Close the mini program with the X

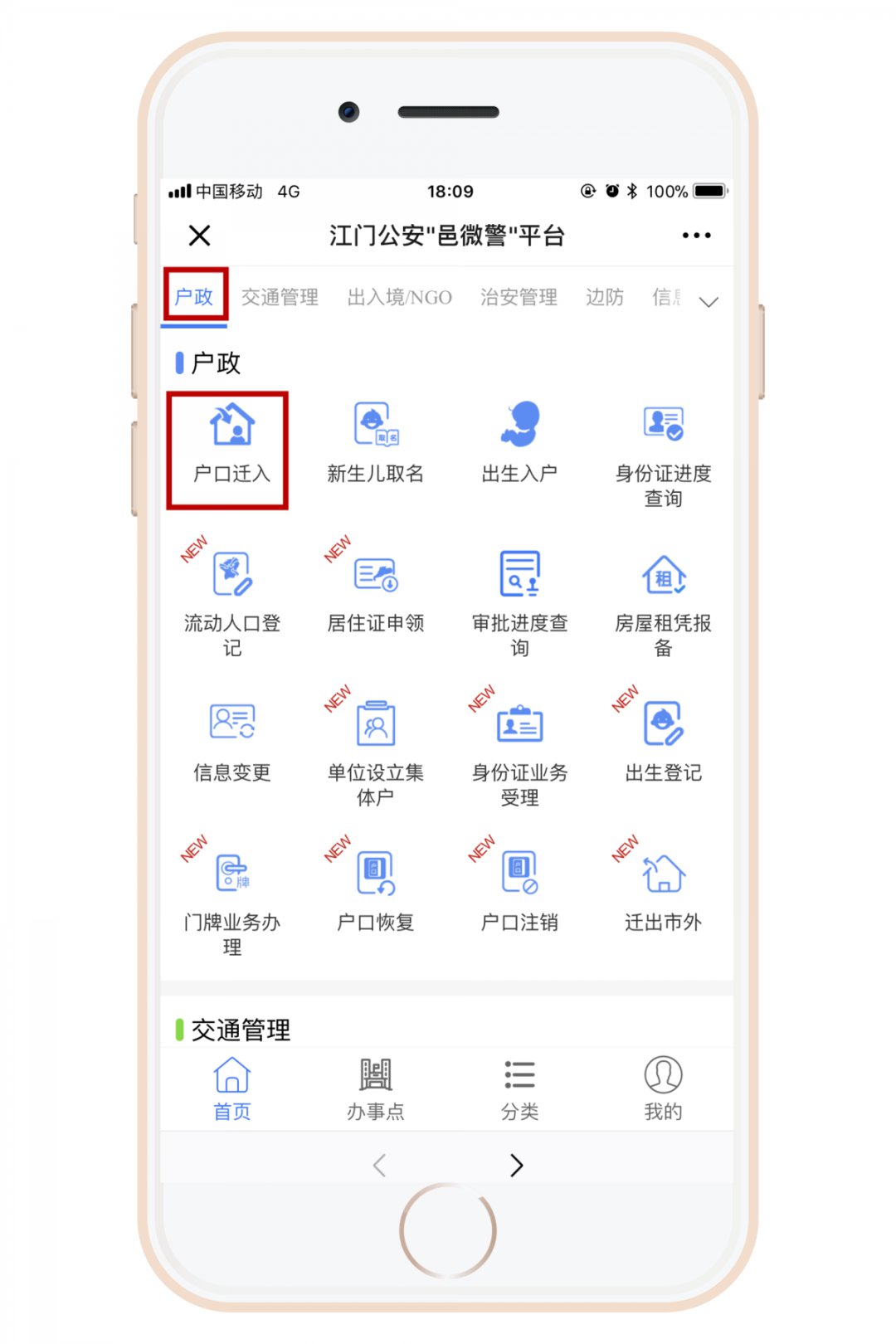(x=199, y=236)
